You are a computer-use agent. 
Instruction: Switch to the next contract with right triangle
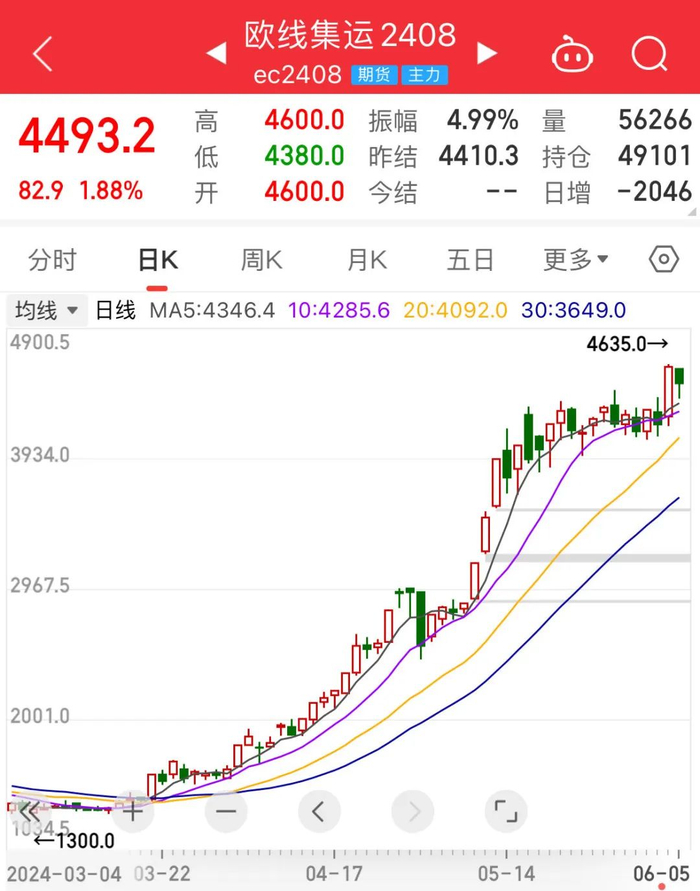click(x=487, y=53)
